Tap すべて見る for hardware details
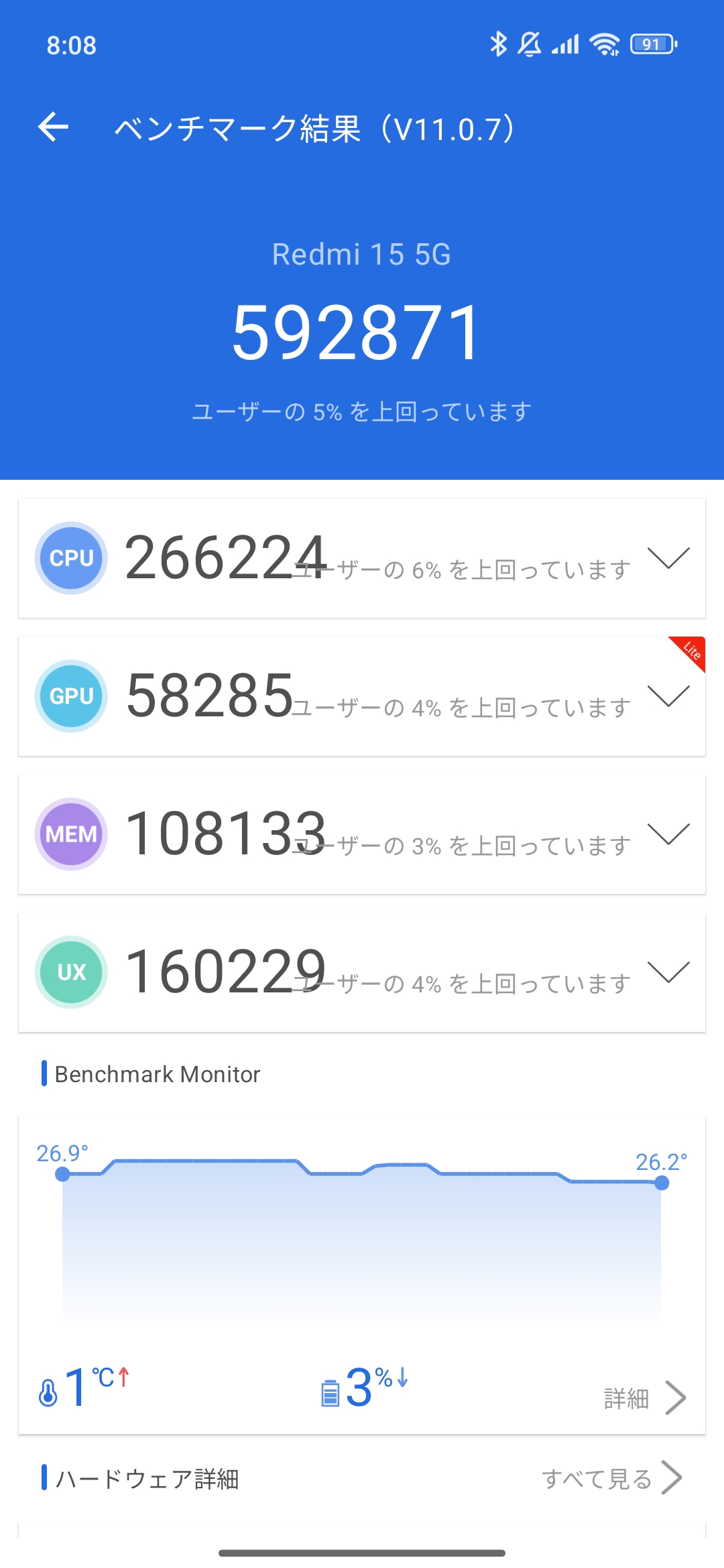Image resolution: width=724 pixels, height=1568 pixels. 611,1478
